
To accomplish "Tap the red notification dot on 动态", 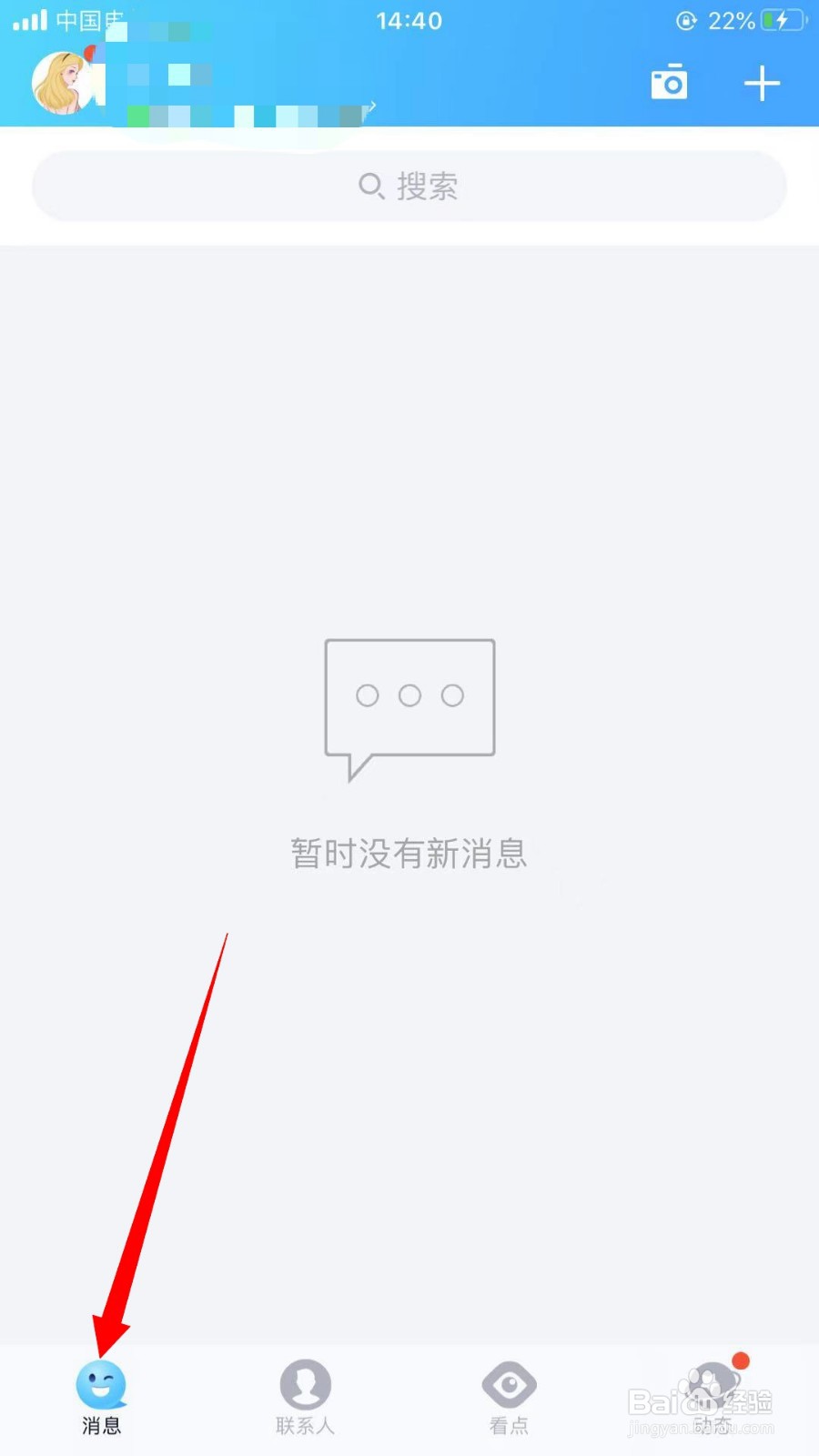I will click(742, 1360).
